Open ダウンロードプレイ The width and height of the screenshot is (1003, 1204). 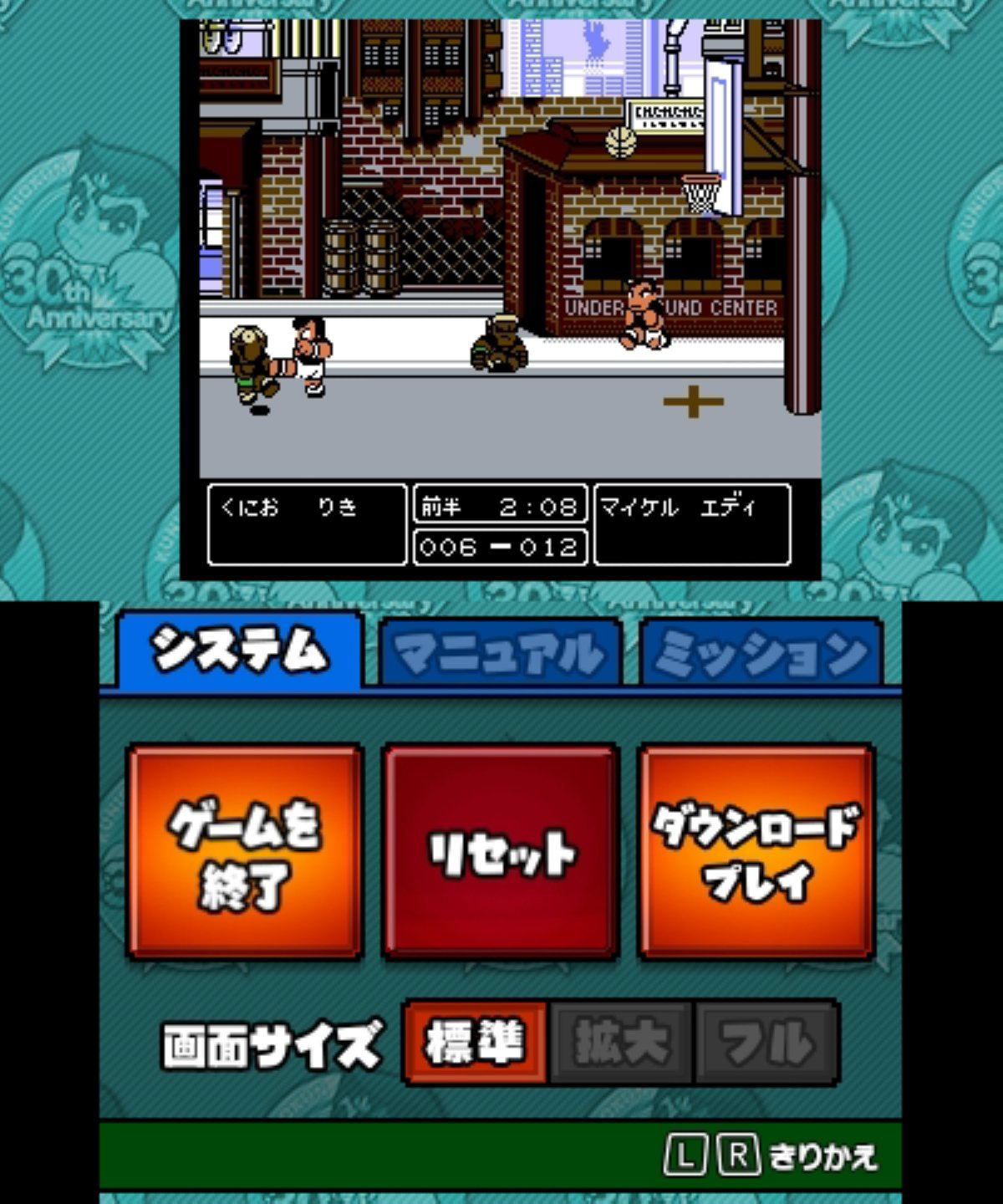point(756,852)
